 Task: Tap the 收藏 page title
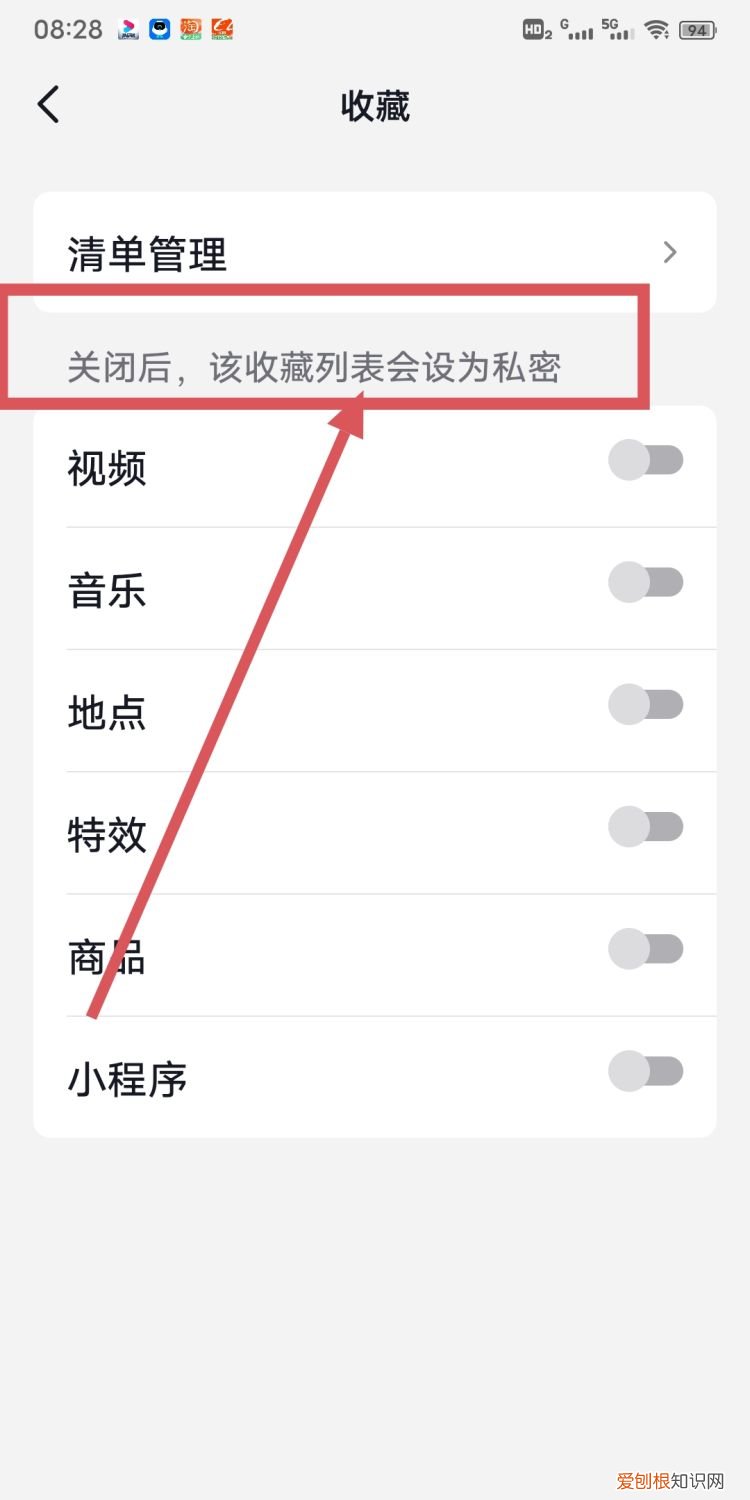pyautogui.click(x=375, y=106)
